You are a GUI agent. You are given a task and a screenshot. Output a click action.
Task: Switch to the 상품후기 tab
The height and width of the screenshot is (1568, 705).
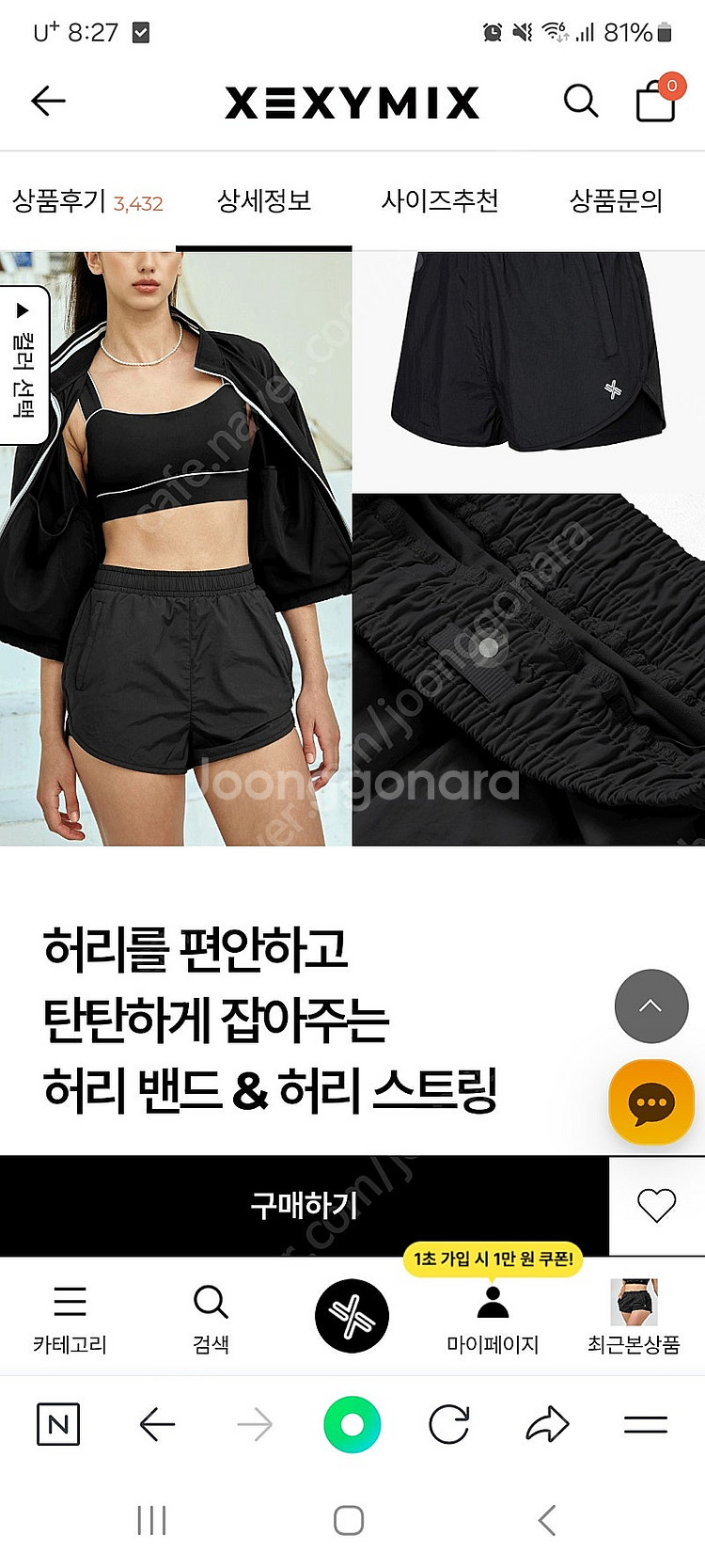86,201
